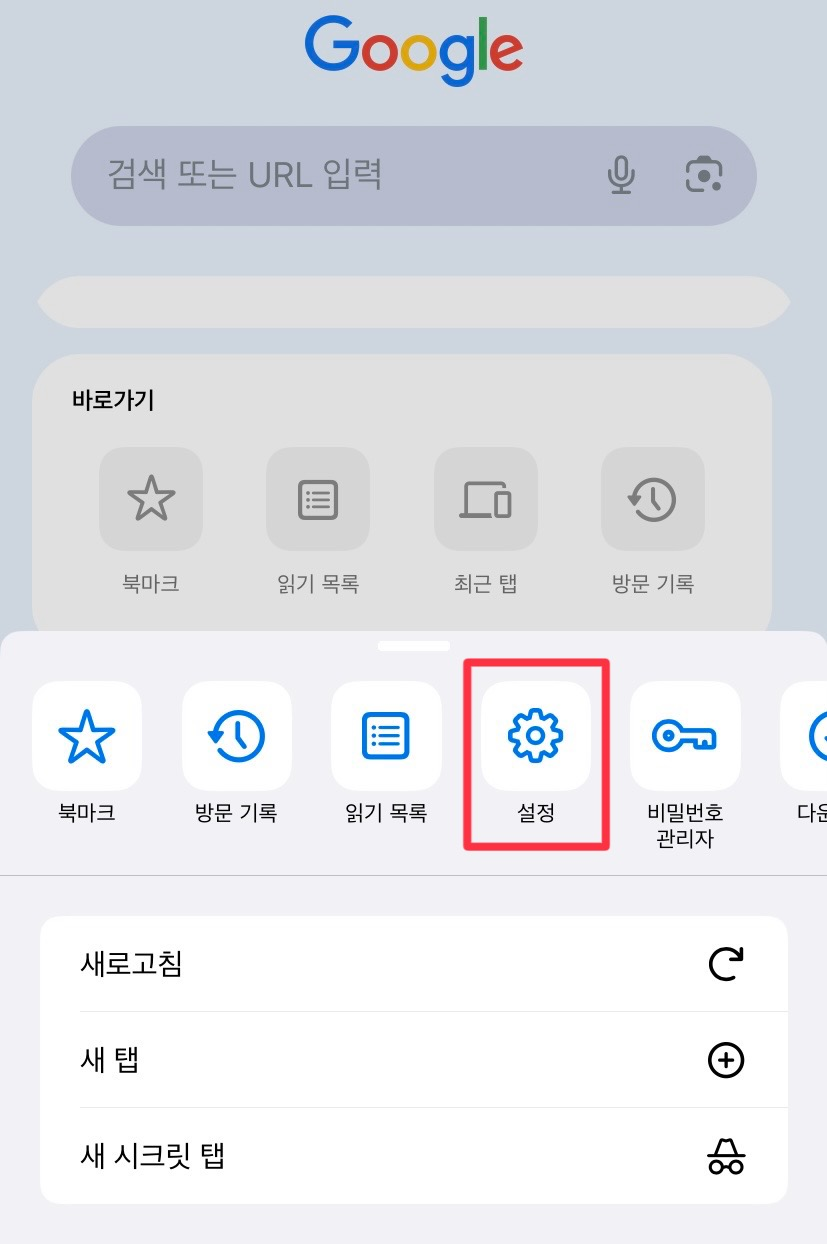Open the 북마크 shortcut under 바로가기
Image resolution: width=827 pixels, height=1244 pixels.
[x=151, y=499]
